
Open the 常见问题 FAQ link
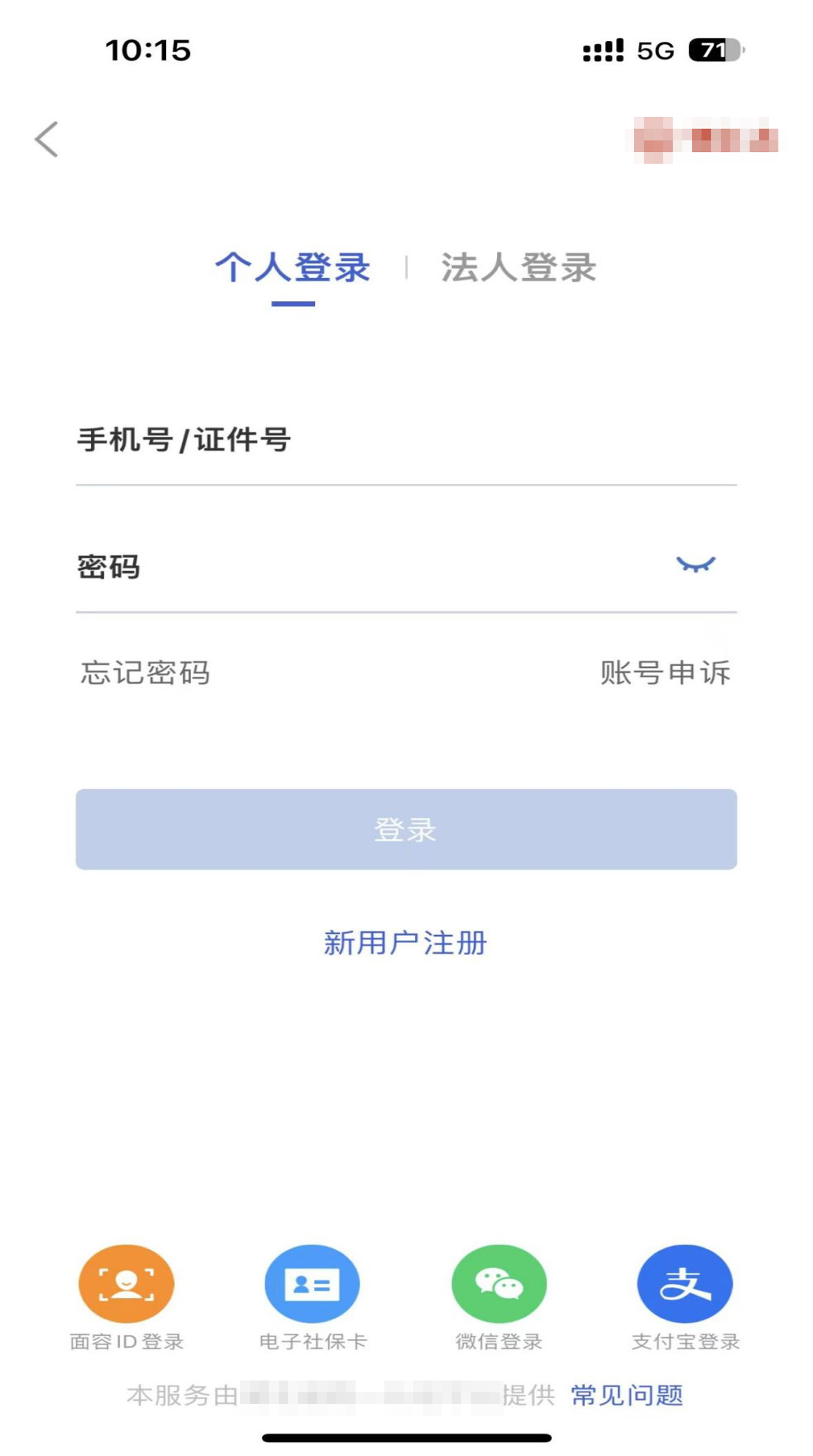pos(627,1395)
